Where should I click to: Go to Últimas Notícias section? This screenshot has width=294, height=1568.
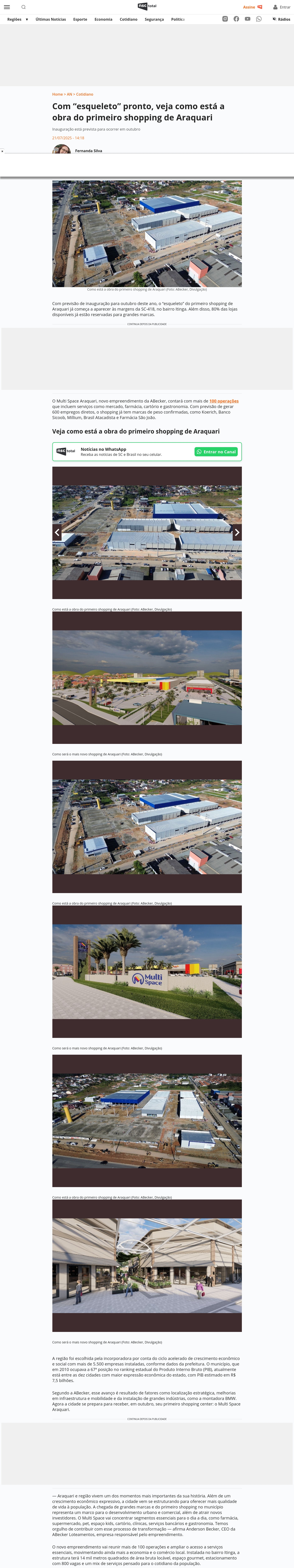coord(51,20)
